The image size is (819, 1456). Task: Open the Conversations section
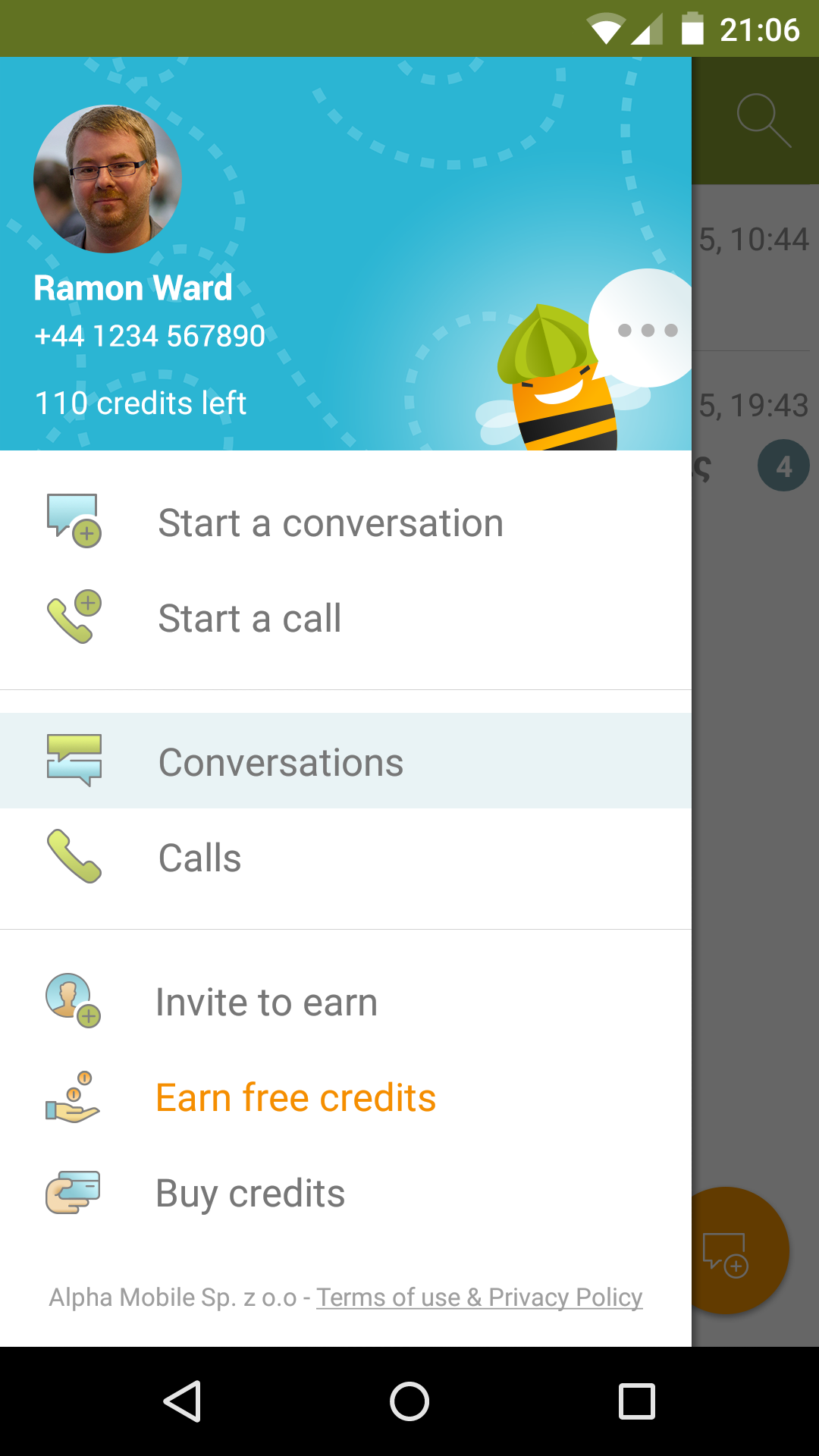(281, 762)
